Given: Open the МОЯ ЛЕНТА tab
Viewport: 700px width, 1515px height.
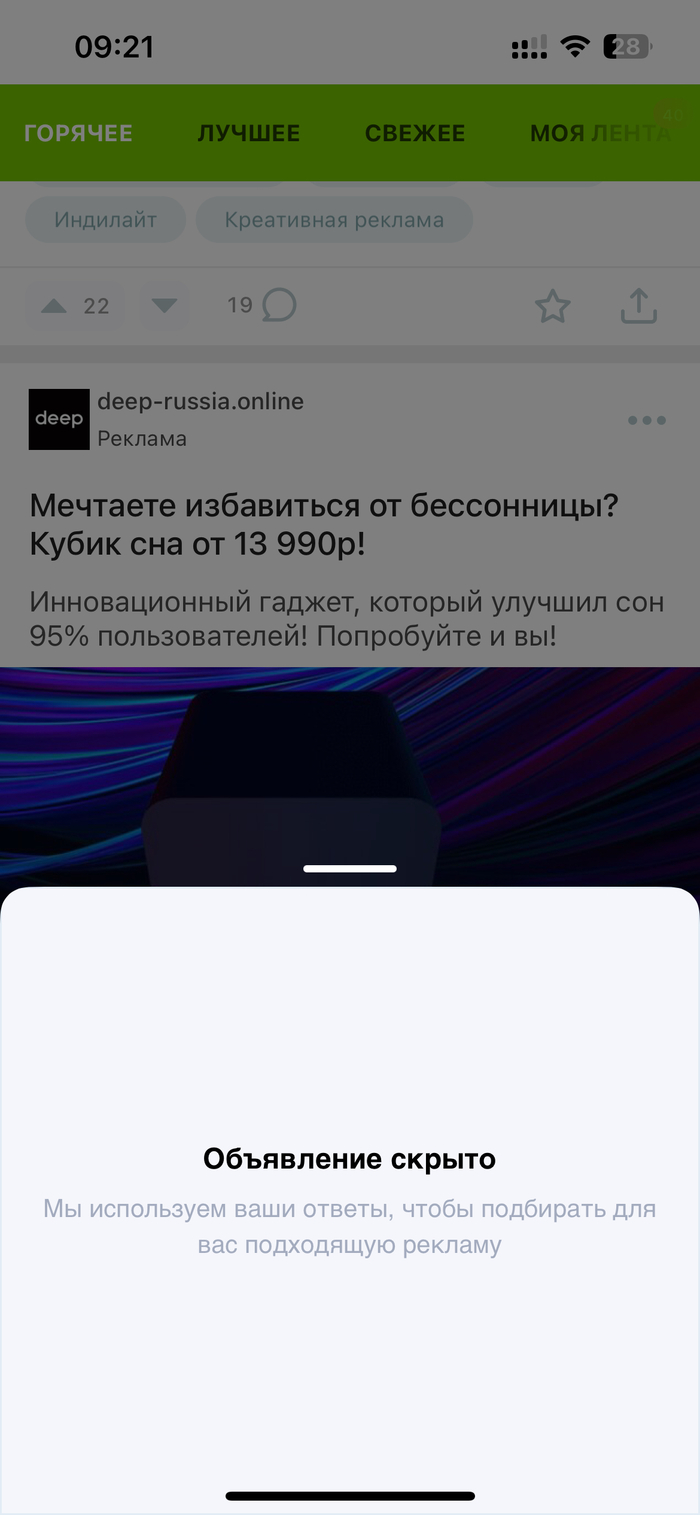Looking at the screenshot, I should coord(599,133).
